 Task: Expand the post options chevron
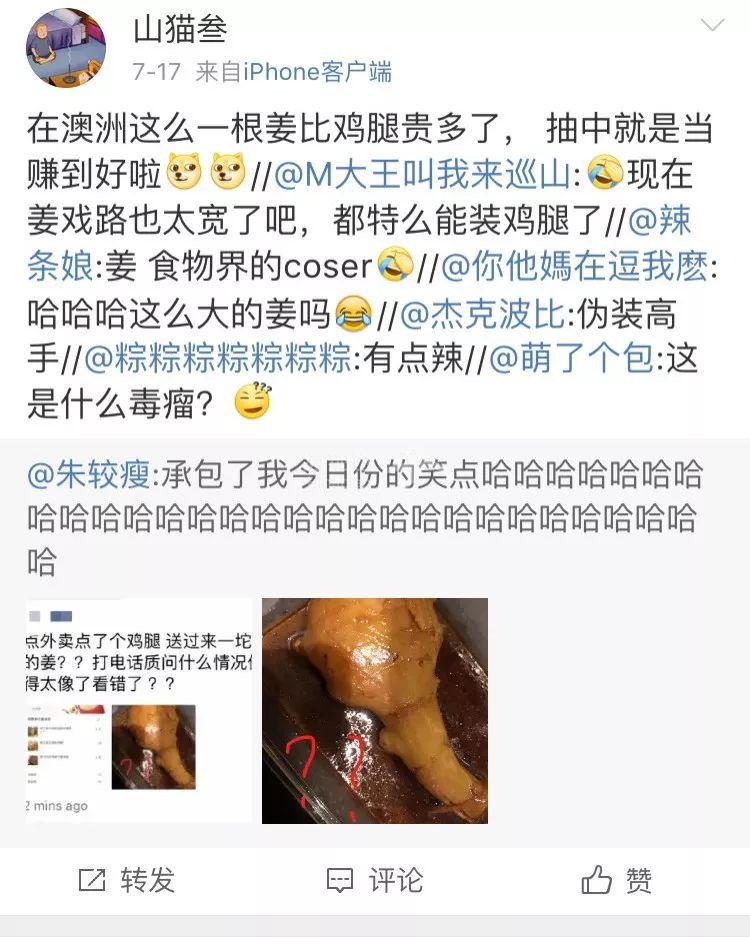tap(712, 27)
